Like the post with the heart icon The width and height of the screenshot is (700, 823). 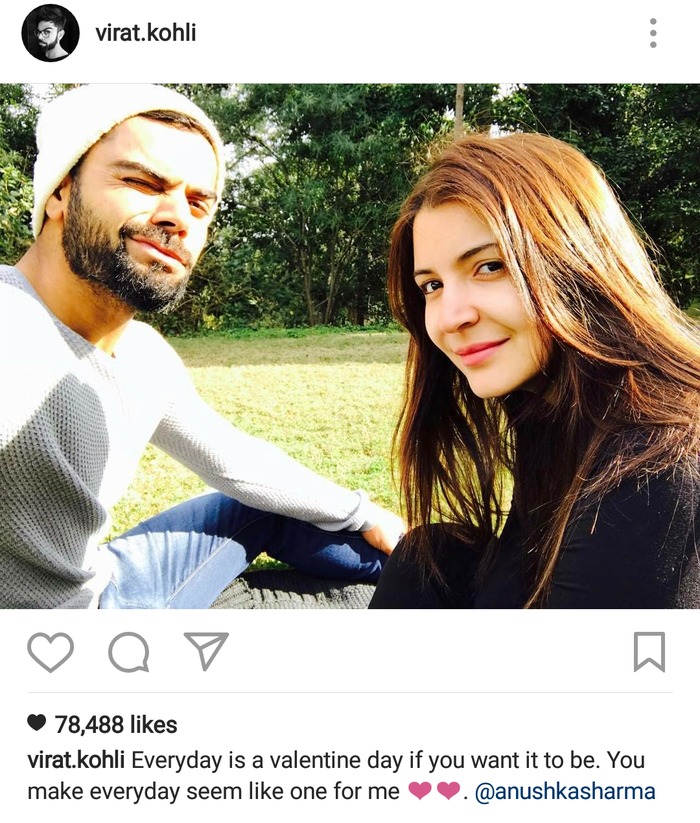(50, 652)
